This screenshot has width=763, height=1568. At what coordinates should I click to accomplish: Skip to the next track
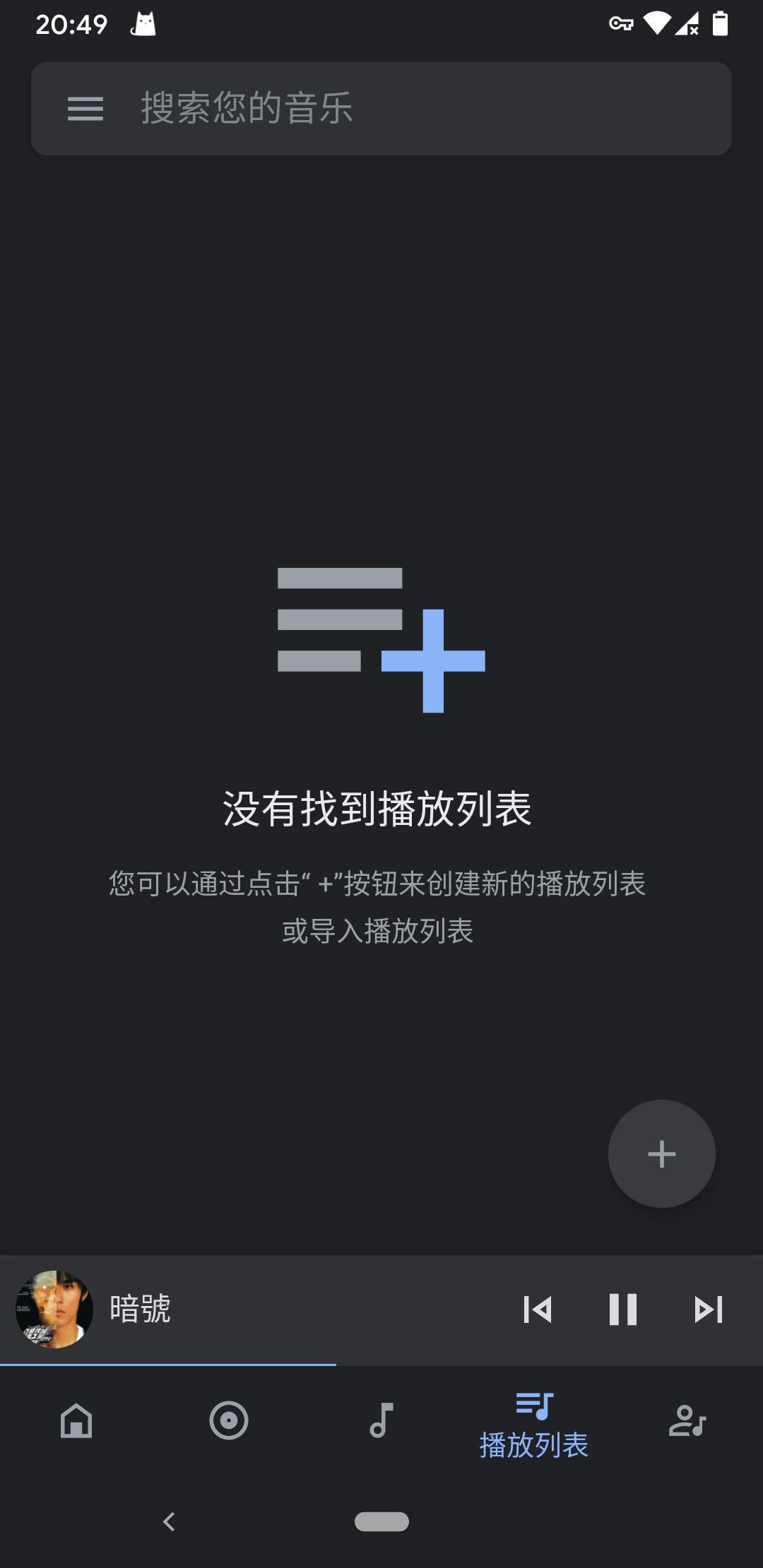click(x=709, y=1309)
